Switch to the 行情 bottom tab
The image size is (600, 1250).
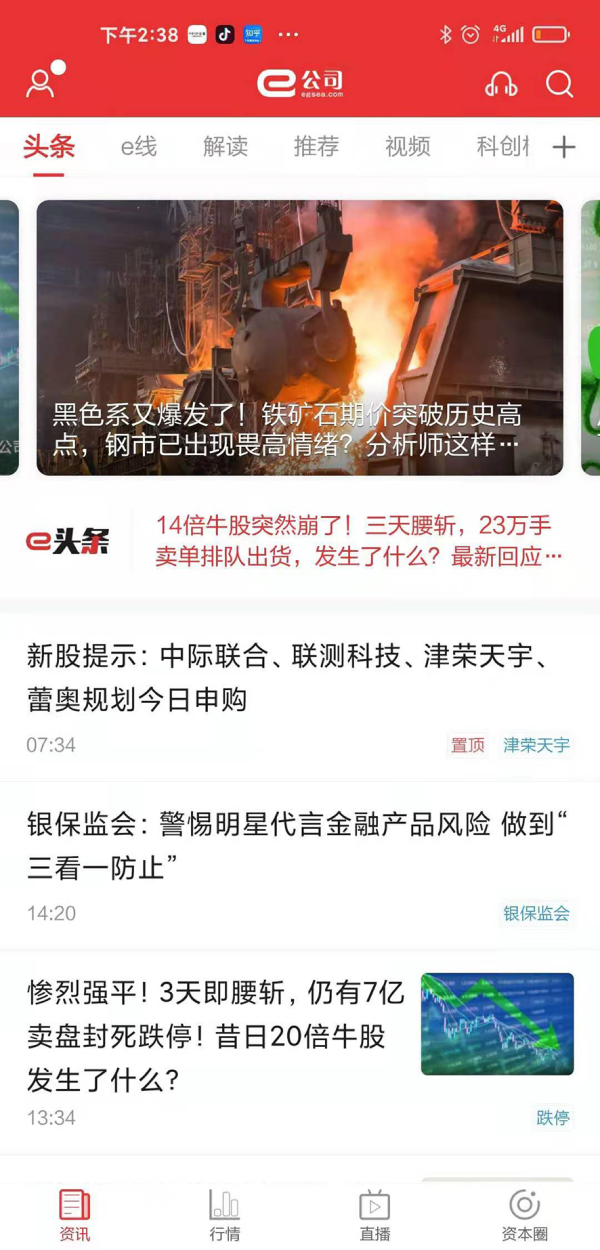224,1214
